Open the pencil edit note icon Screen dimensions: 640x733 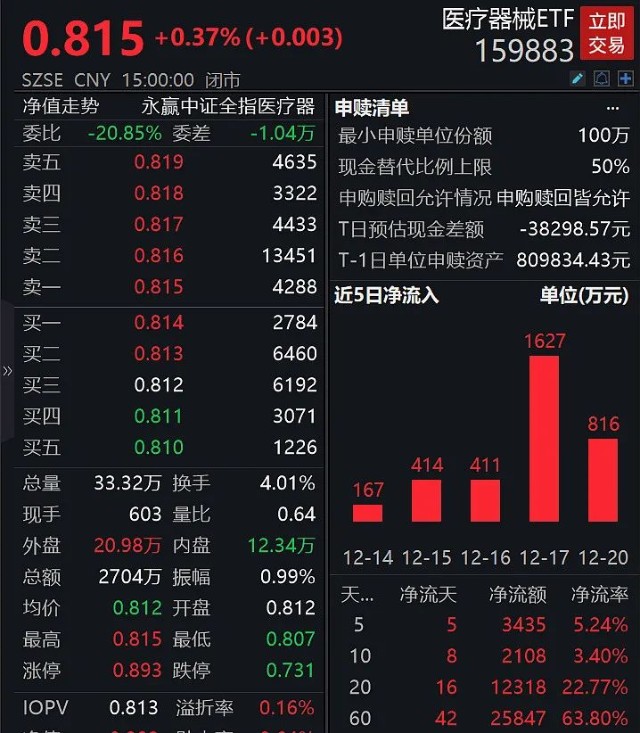coord(578,78)
